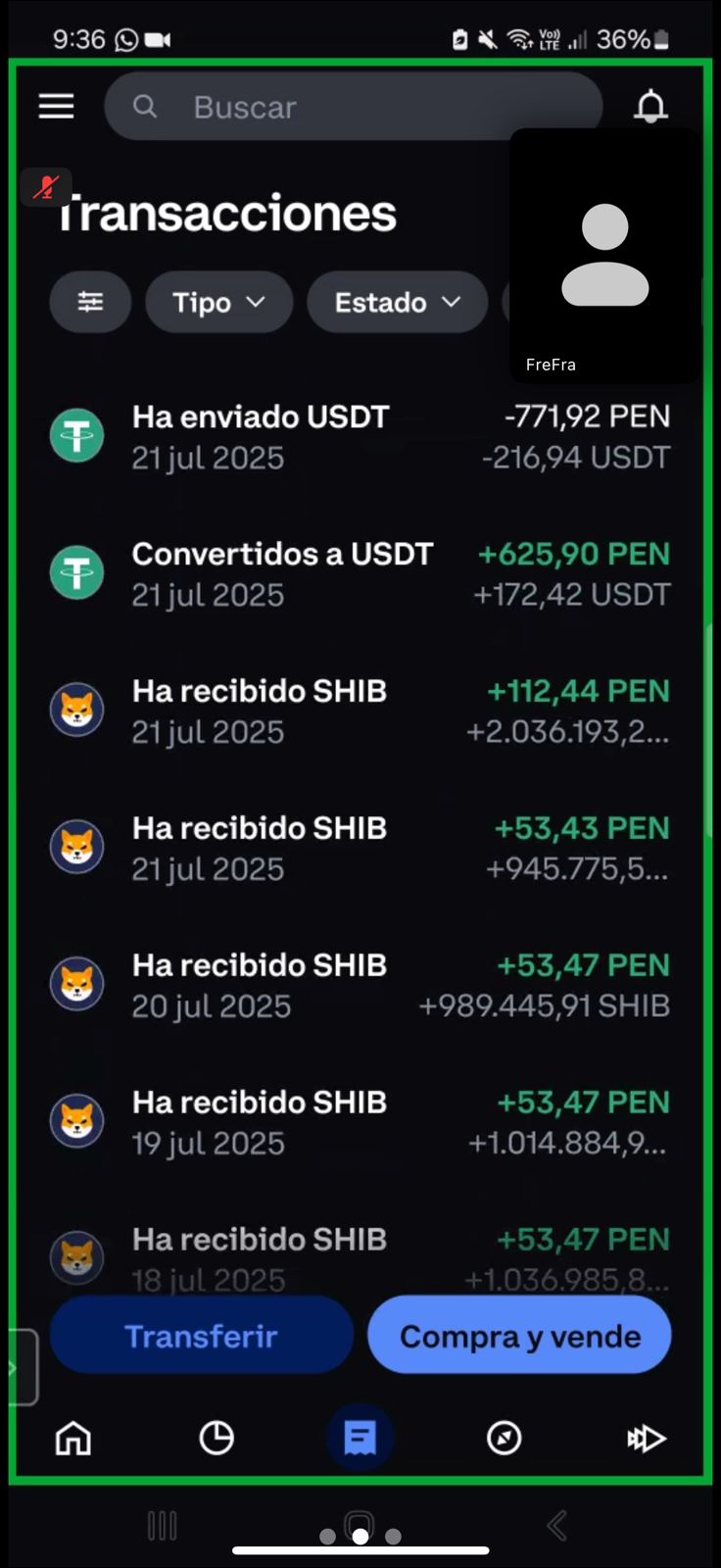Open the Ha enviado USDT transaction

click(x=360, y=437)
